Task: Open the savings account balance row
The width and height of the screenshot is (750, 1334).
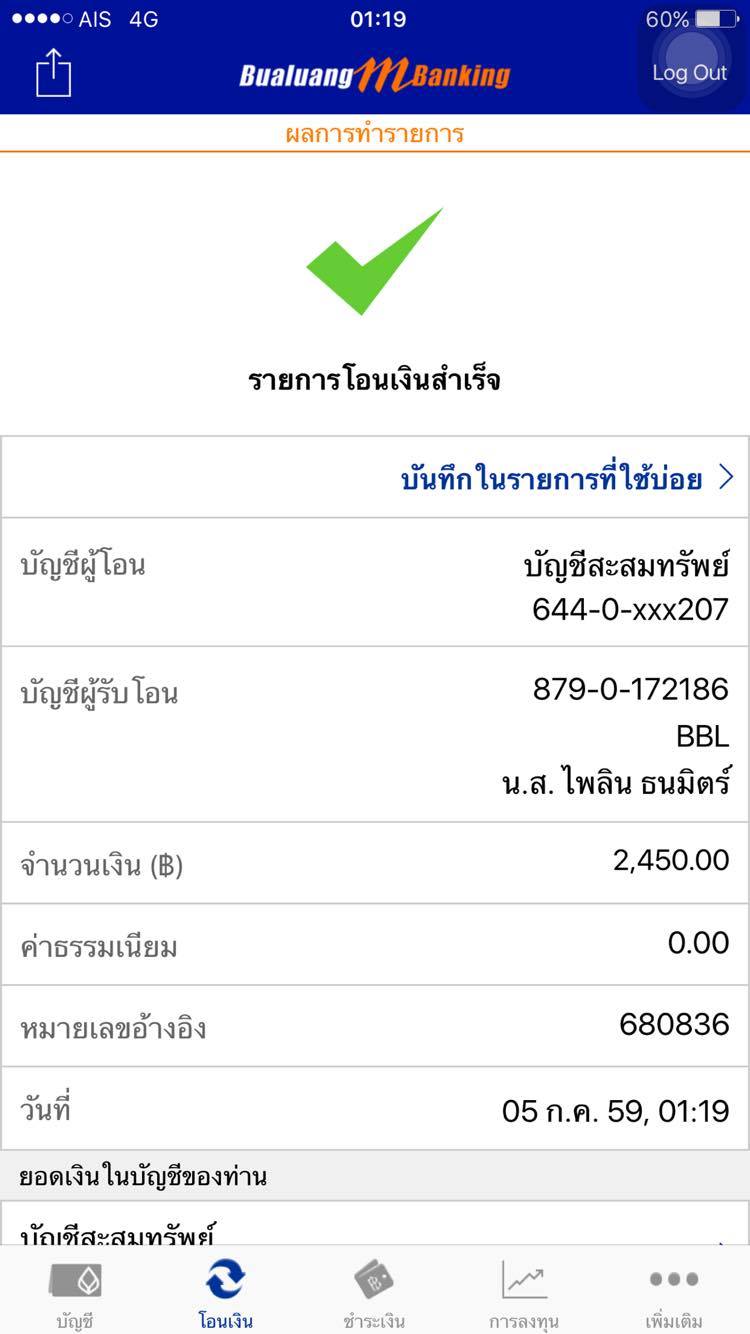Action: coord(375,1232)
